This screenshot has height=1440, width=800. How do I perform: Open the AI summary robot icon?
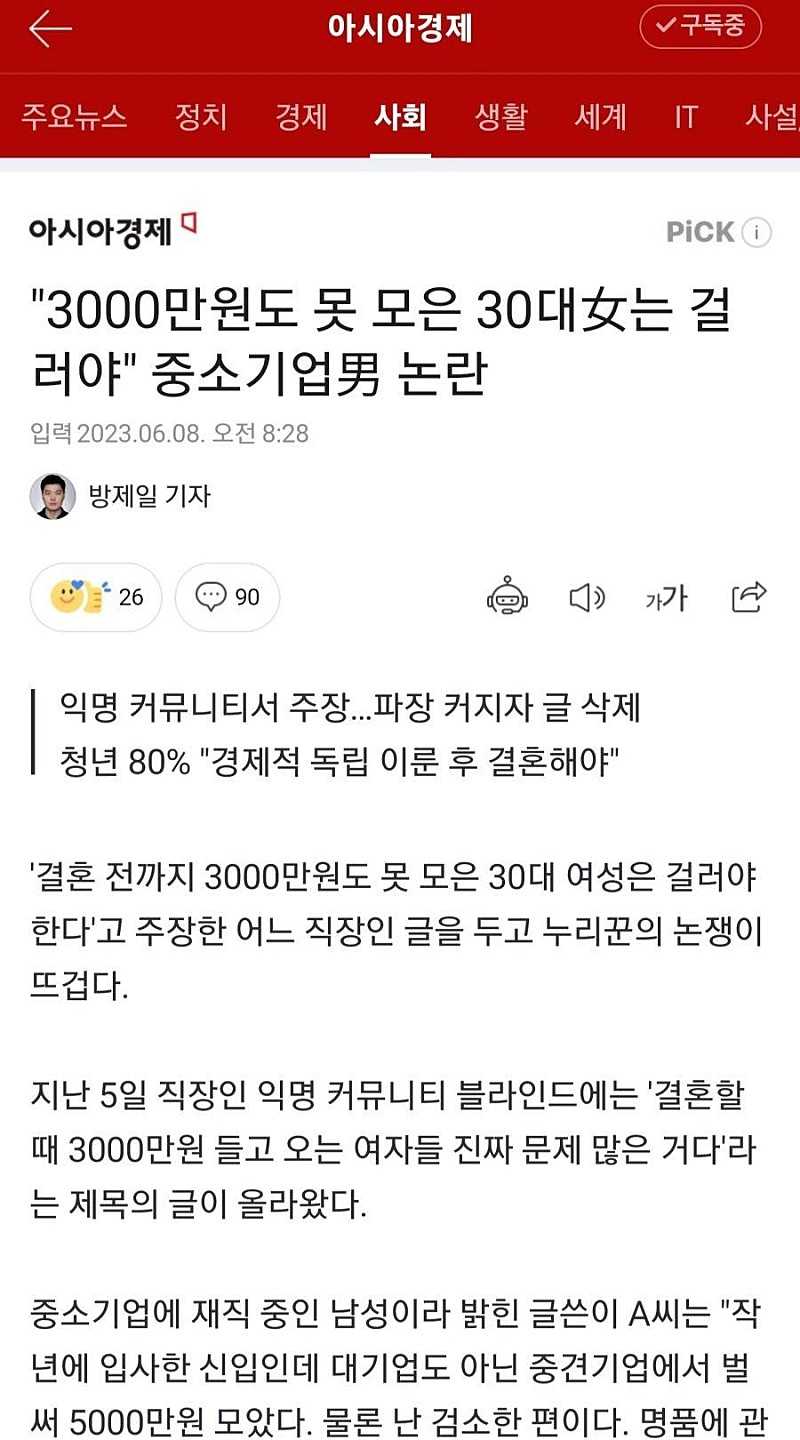pos(507,597)
